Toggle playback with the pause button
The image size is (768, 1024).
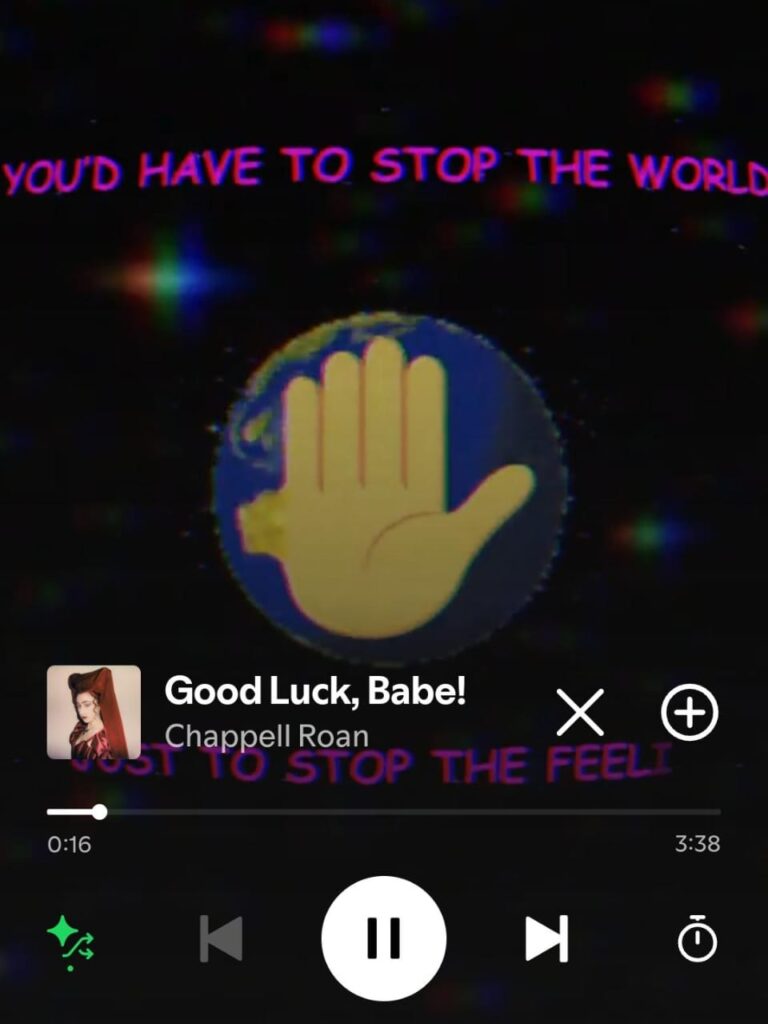[x=384, y=939]
